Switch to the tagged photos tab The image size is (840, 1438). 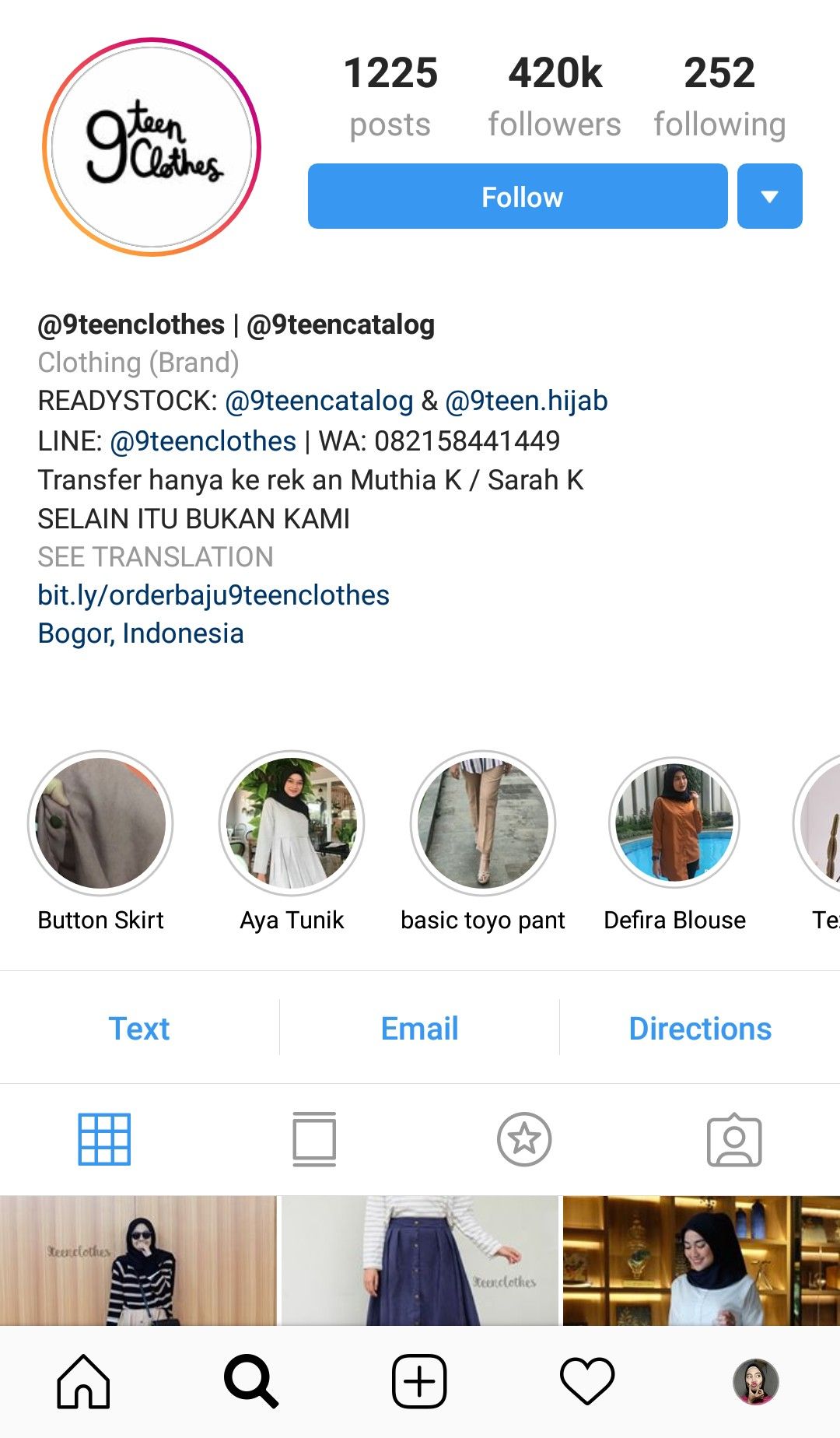(734, 1139)
